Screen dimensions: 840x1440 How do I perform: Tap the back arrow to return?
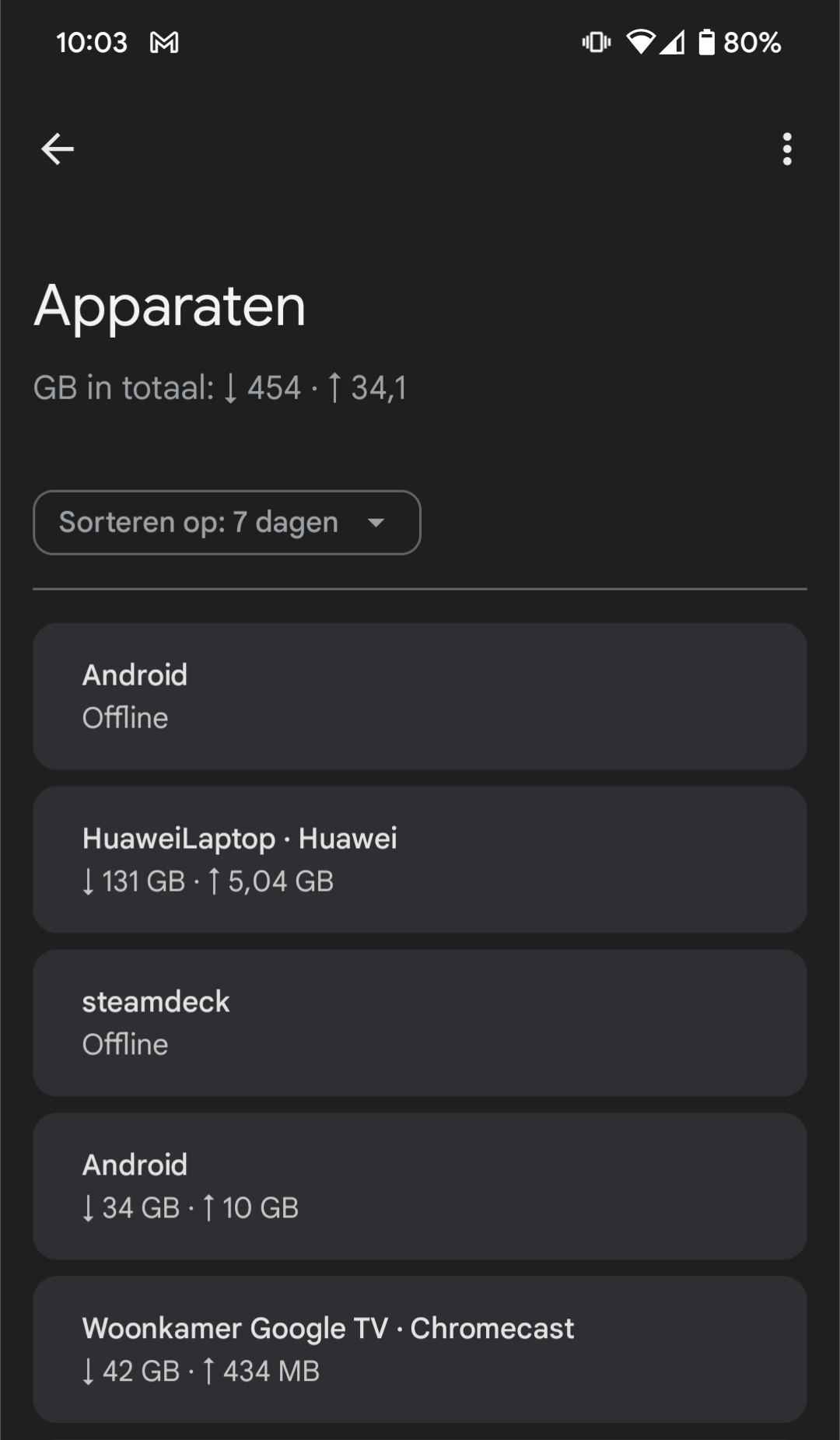point(58,149)
